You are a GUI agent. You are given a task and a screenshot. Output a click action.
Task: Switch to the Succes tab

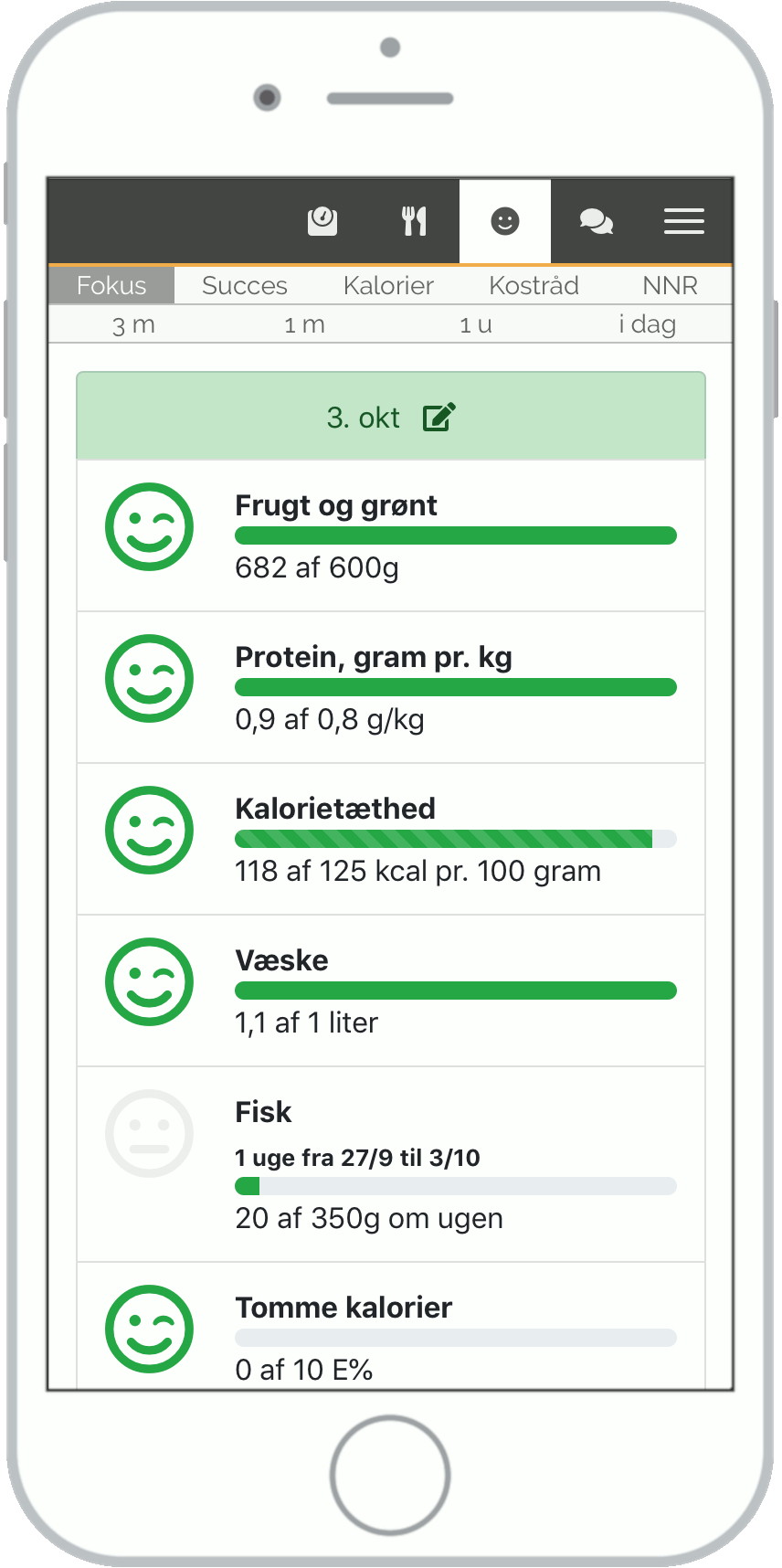(243, 285)
